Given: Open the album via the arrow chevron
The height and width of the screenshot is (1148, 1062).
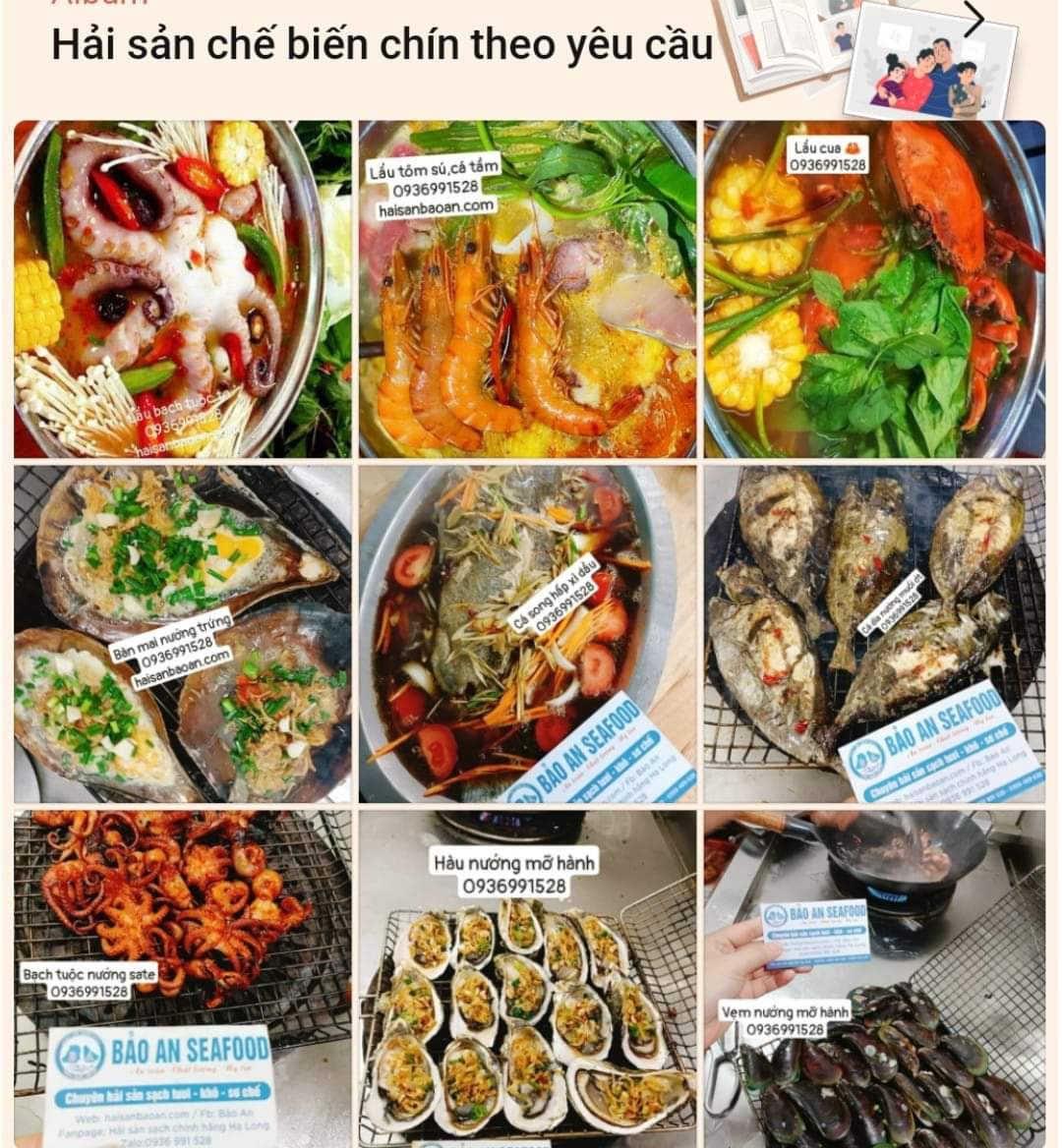Looking at the screenshot, I should click(973, 20).
